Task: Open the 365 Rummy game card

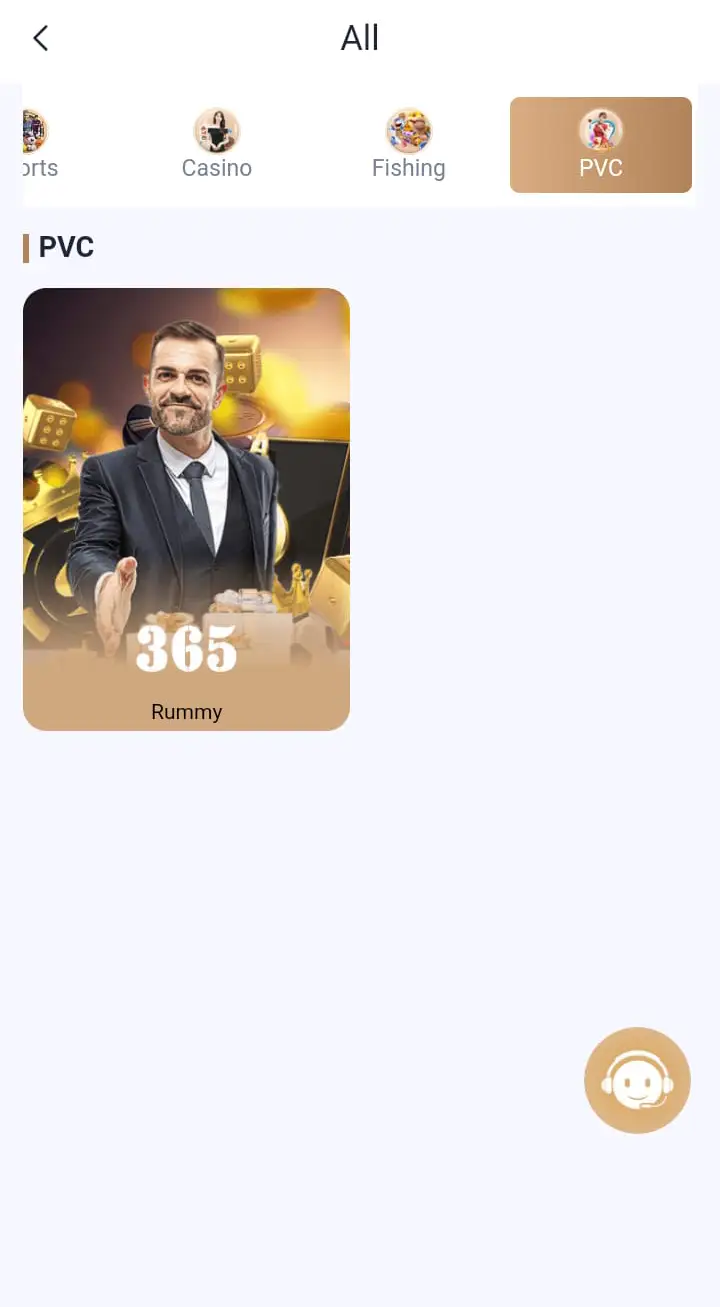Action: [186, 509]
